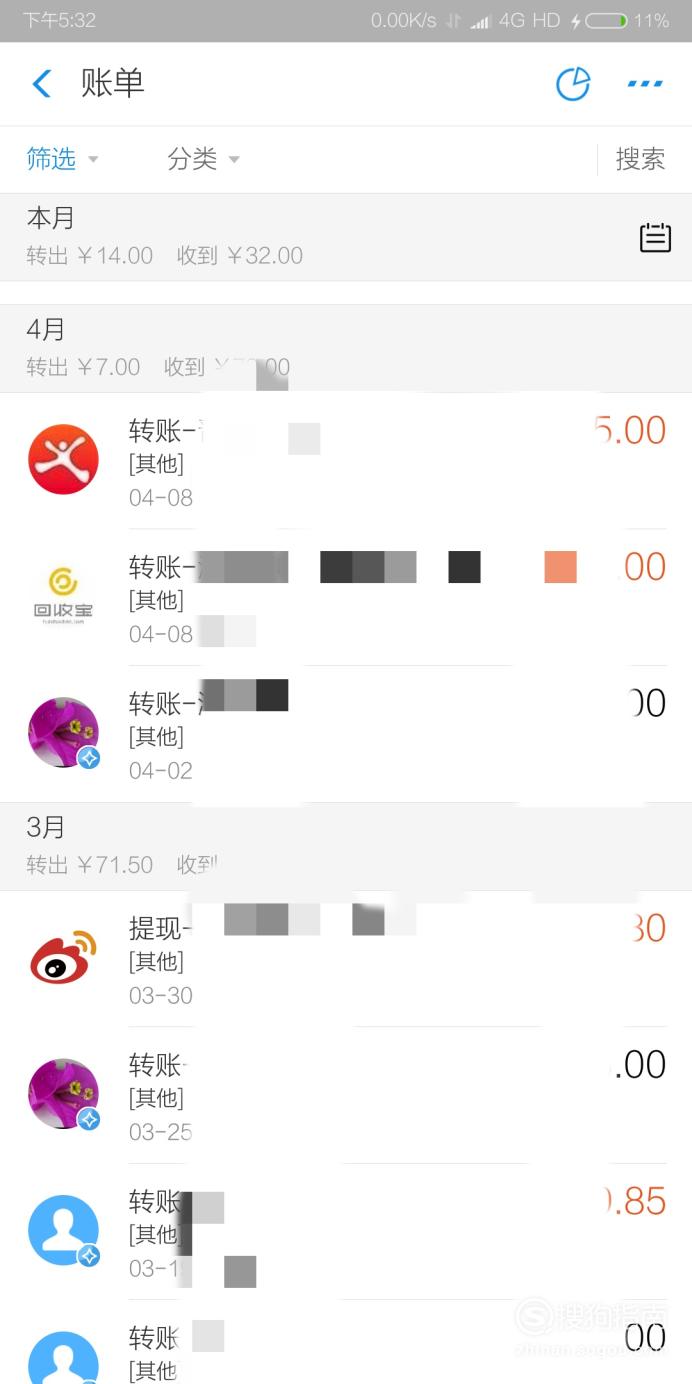Tap 搜索 to search bills
This screenshot has height=1384, width=692.
click(x=640, y=159)
